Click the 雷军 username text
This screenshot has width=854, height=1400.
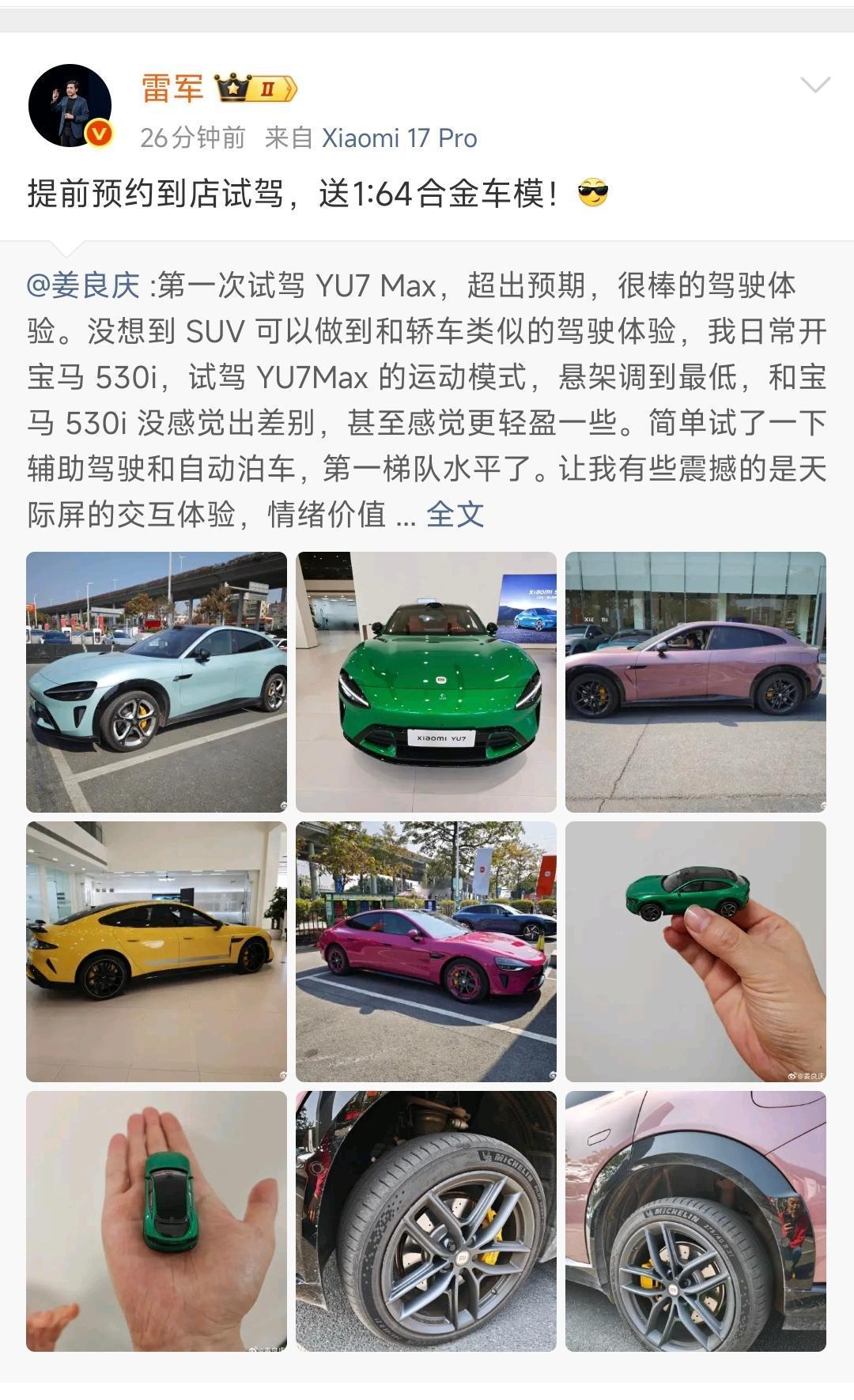click(172, 89)
